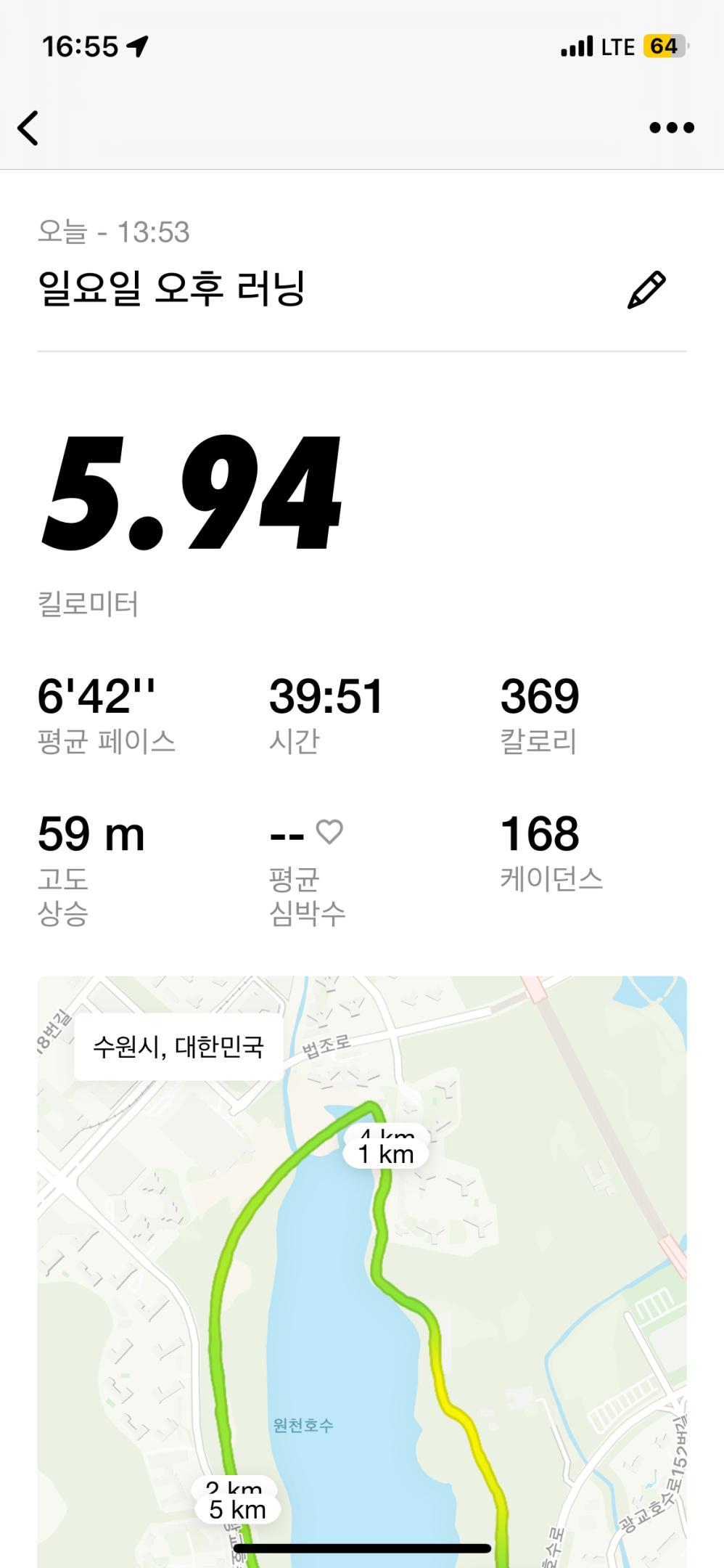Image resolution: width=724 pixels, height=1568 pixels.
Task: Open the three-dot overflow menu
Action: (671, 128)
